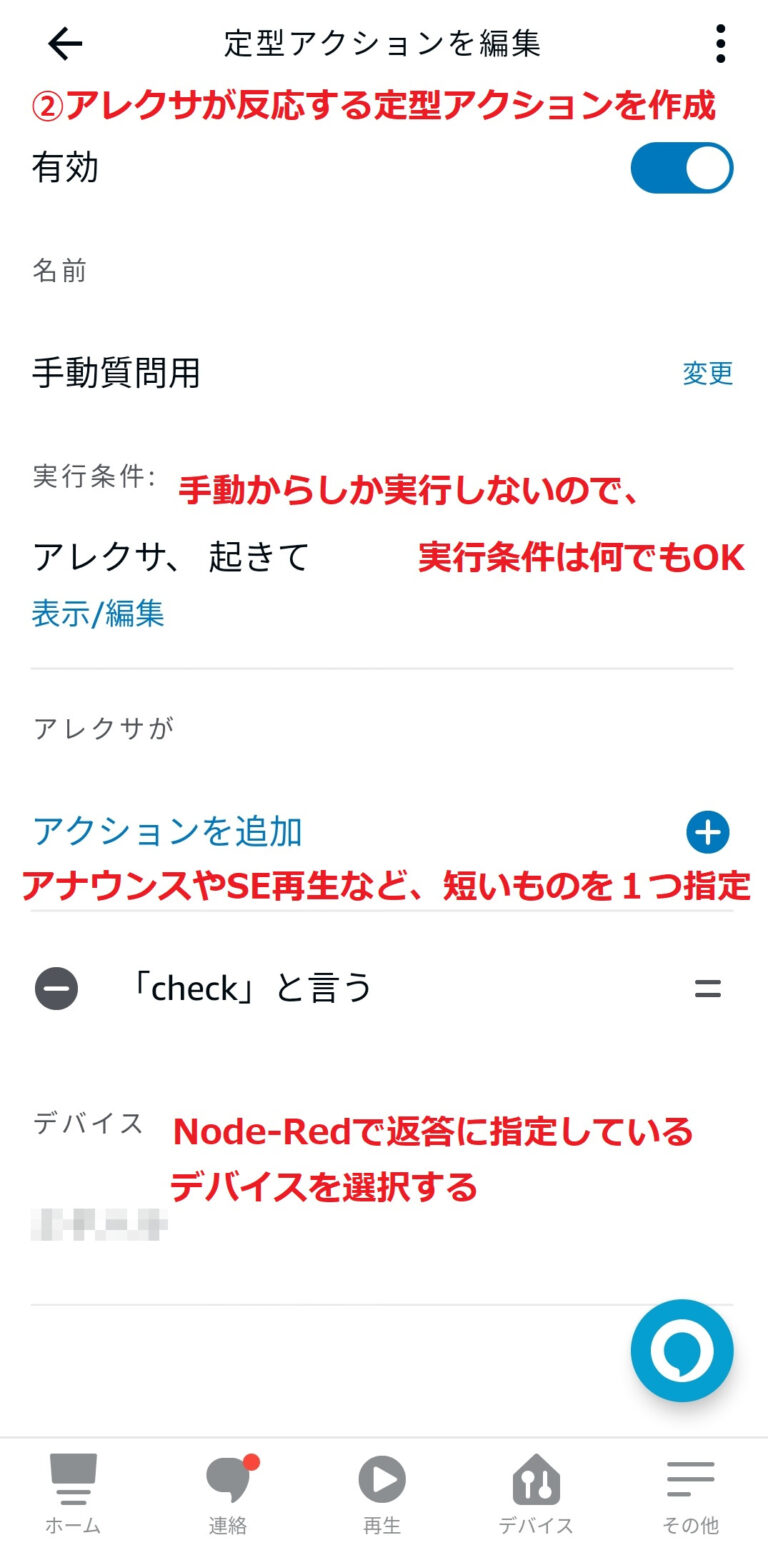
Task: Remove the 「check」と言う action with minus icon
Action: pyautogui.click(x=56, y=988)
